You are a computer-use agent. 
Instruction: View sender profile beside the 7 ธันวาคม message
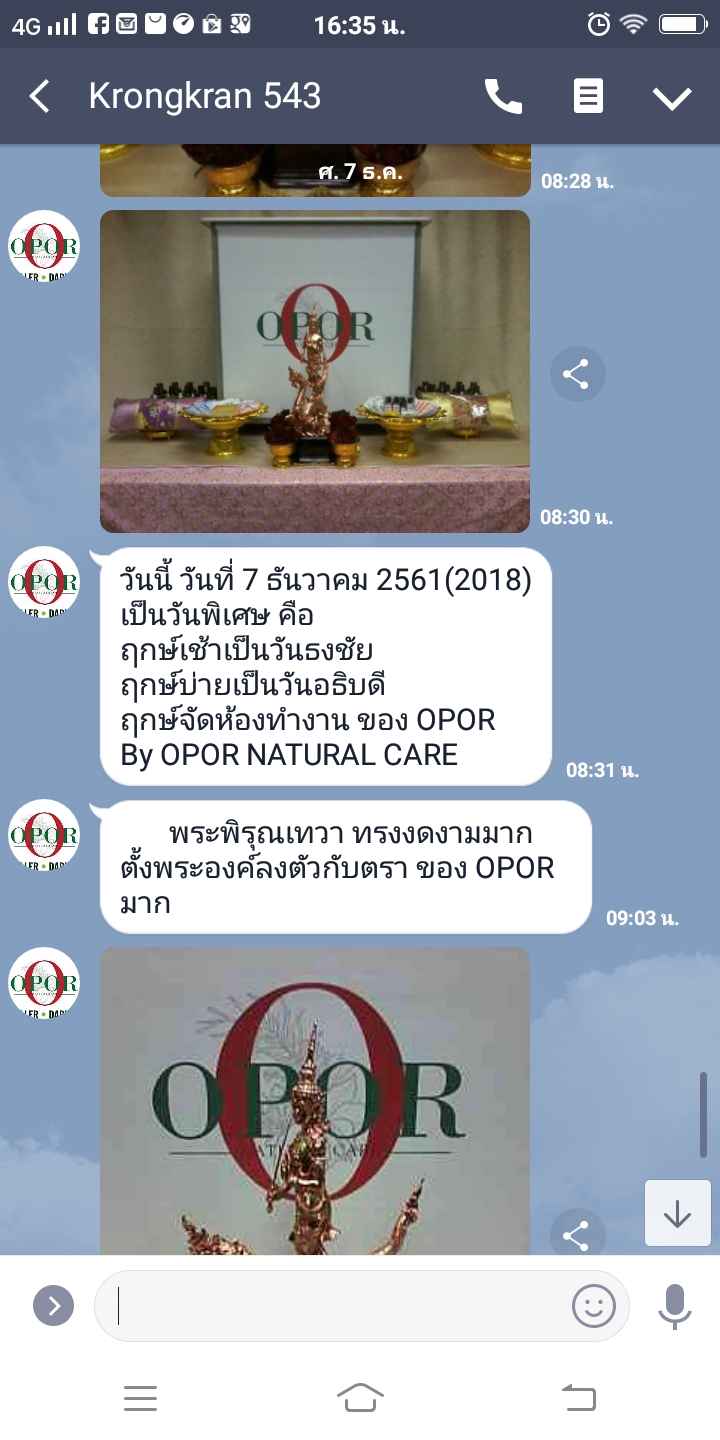click(x=44, y=581)
